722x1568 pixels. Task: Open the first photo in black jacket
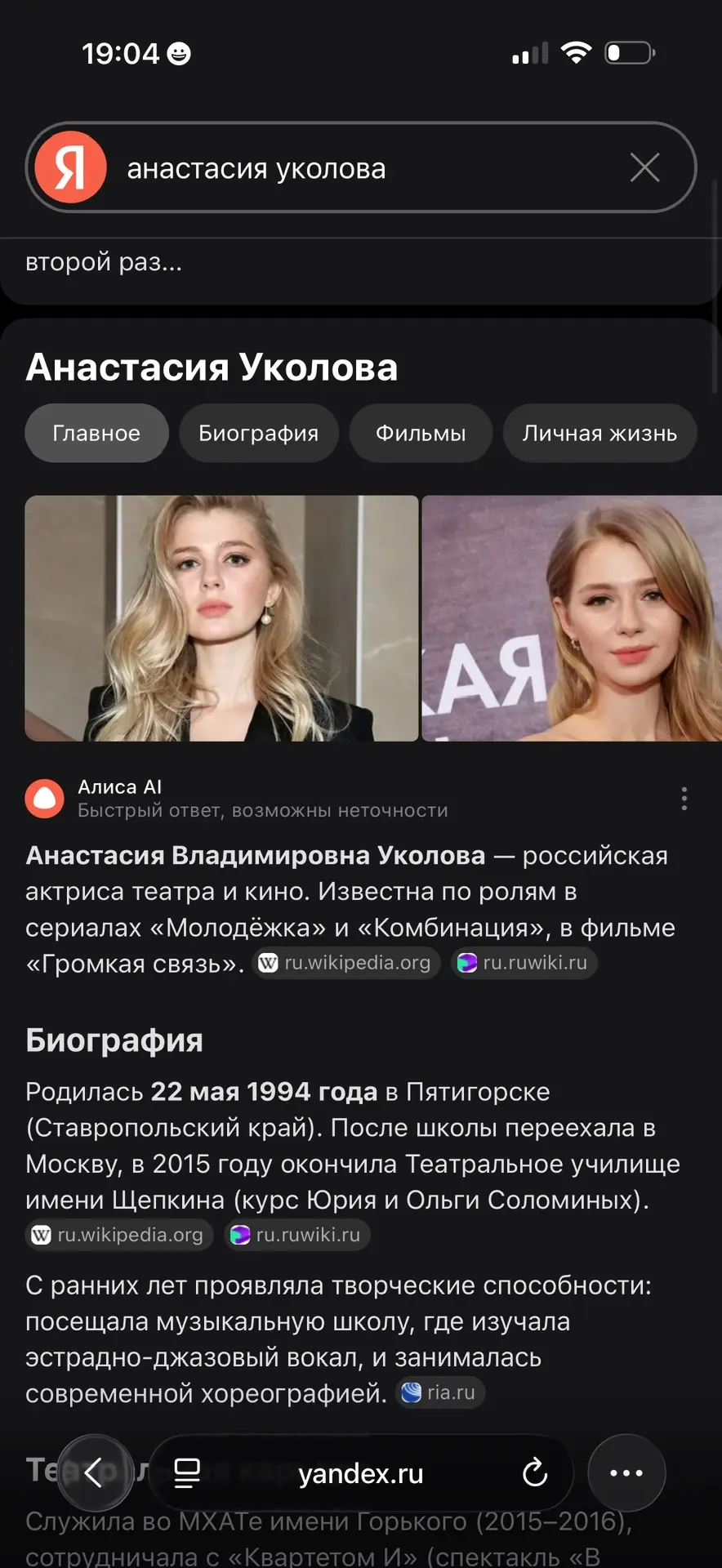pyautogui.click(x=221, y=618)
